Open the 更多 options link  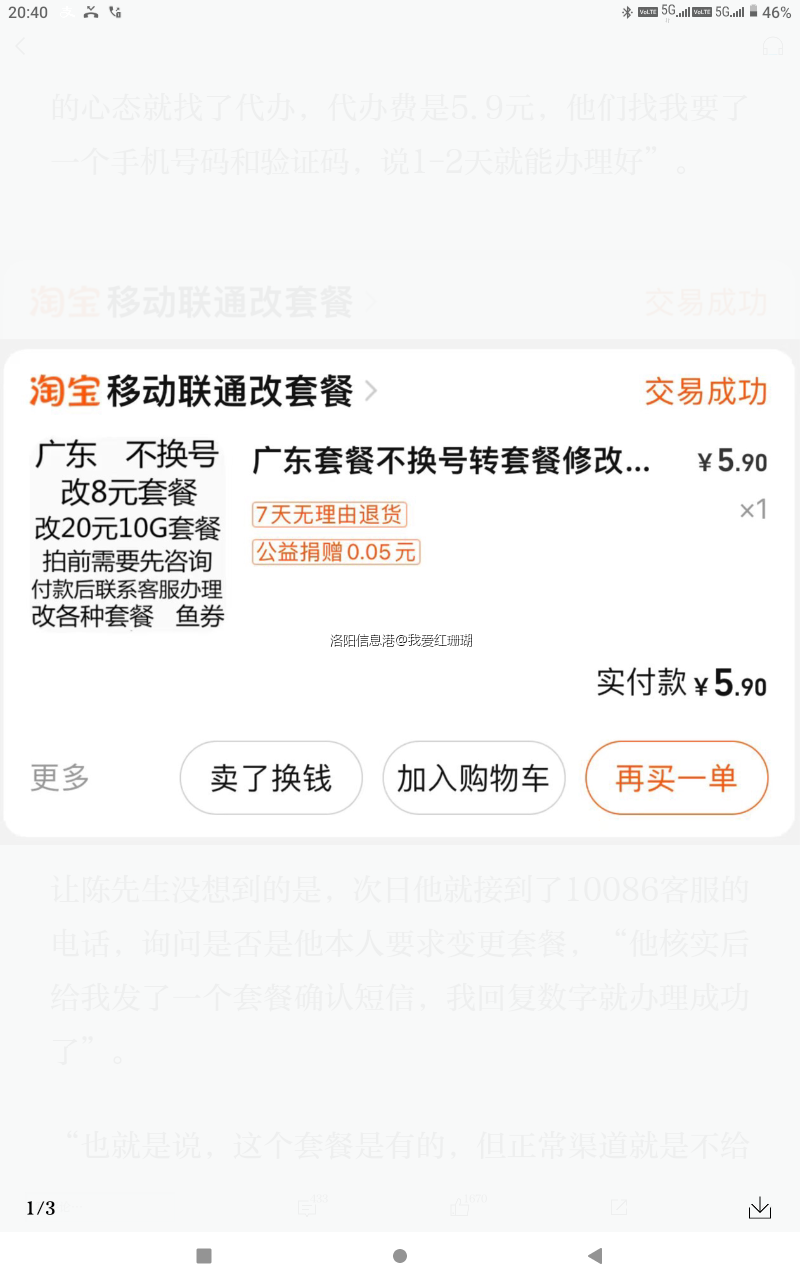[x=58, y=778]
